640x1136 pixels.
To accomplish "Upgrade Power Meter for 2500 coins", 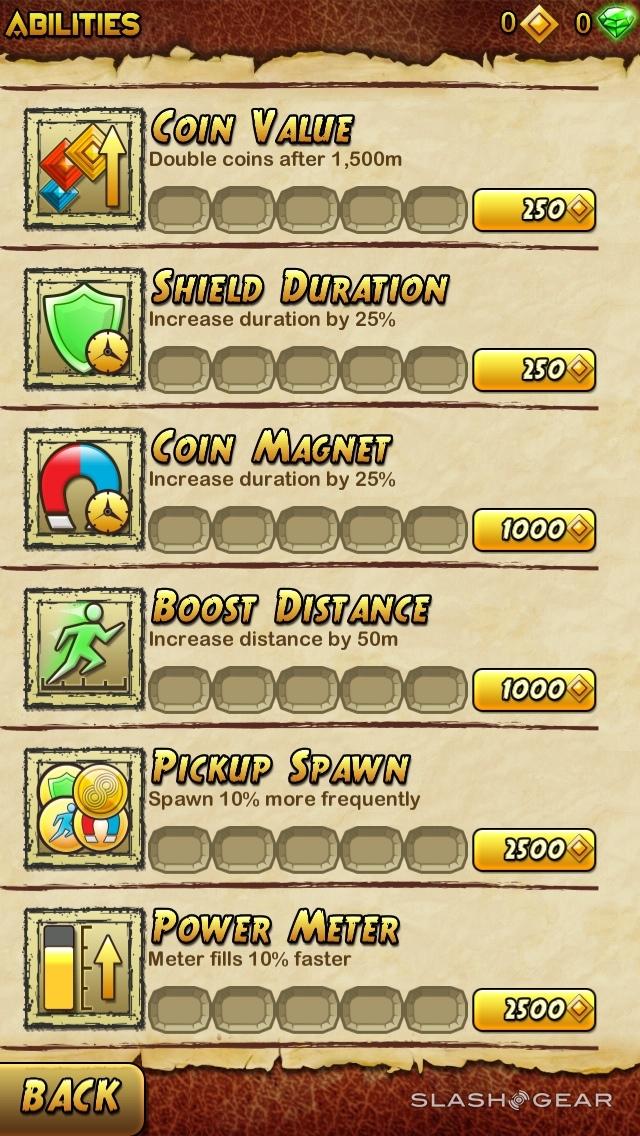I will (533, 1010).
